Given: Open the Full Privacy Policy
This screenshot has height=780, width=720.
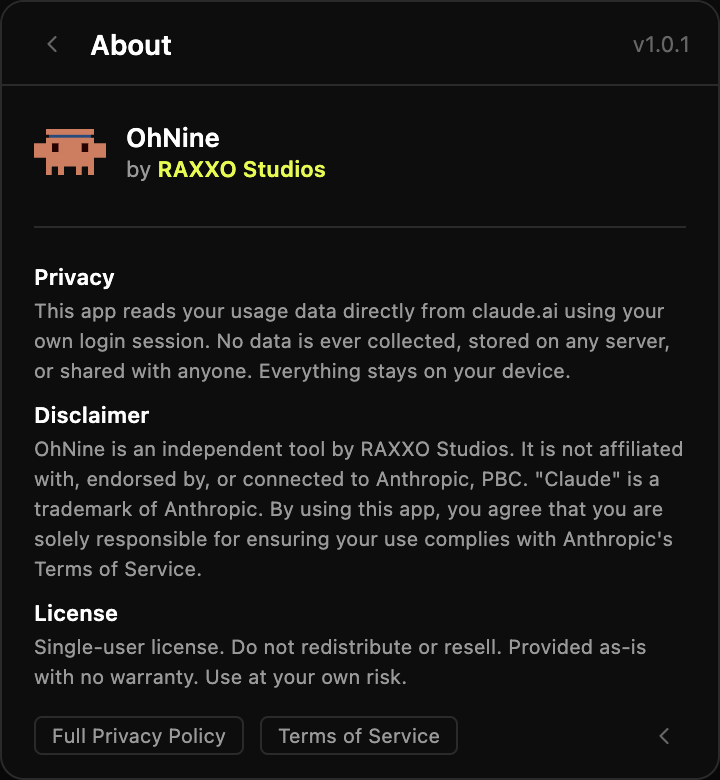Looking at the screenshot, I should click(x=139, y=736).
